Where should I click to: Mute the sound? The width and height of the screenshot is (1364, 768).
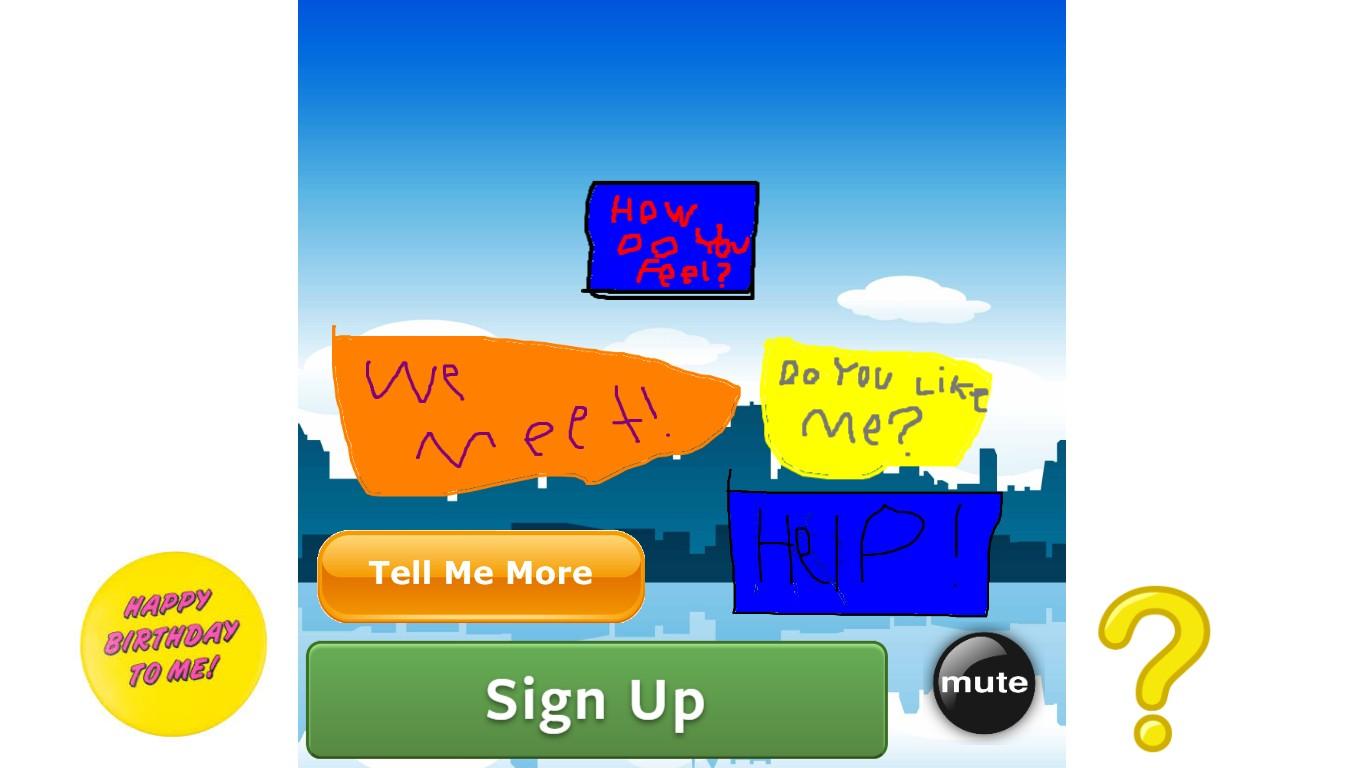[984, 684]
